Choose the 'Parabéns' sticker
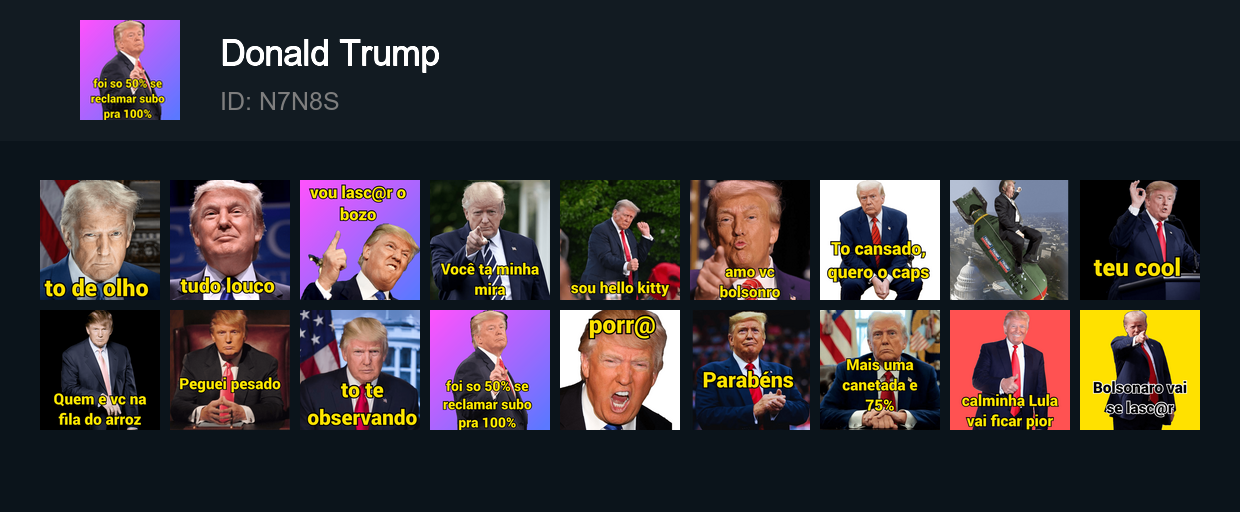This screenshot has width=1240, height=512. (750, 370)
